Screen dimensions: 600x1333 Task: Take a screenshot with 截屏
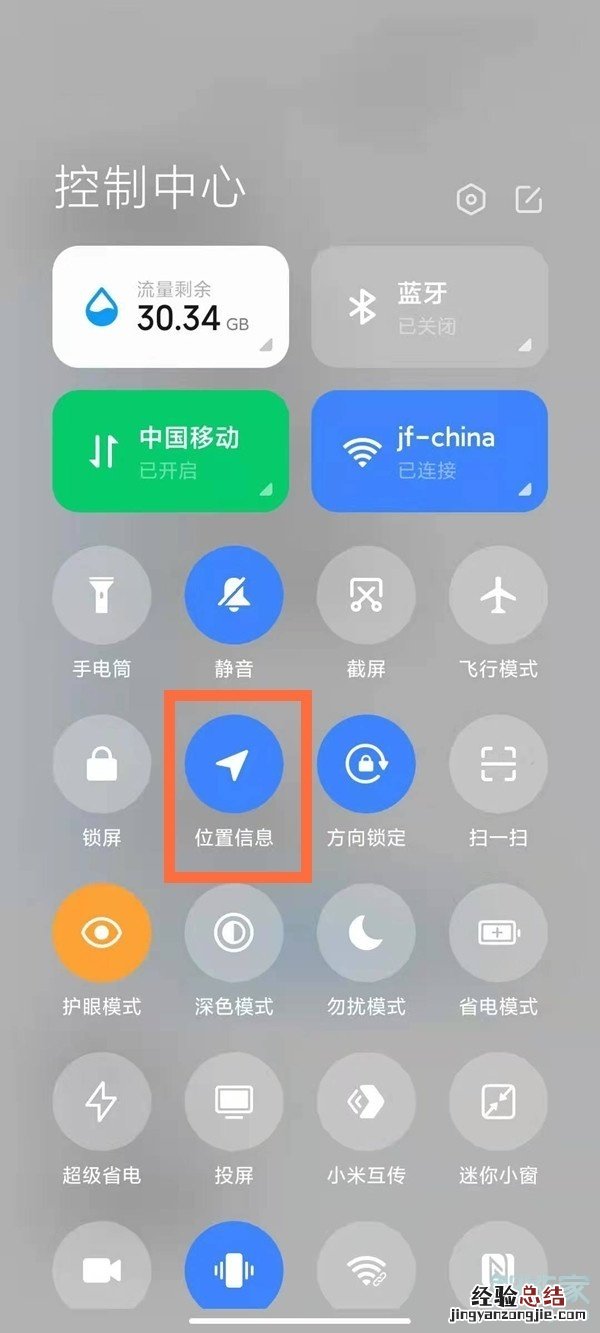[x=366, y=595]
